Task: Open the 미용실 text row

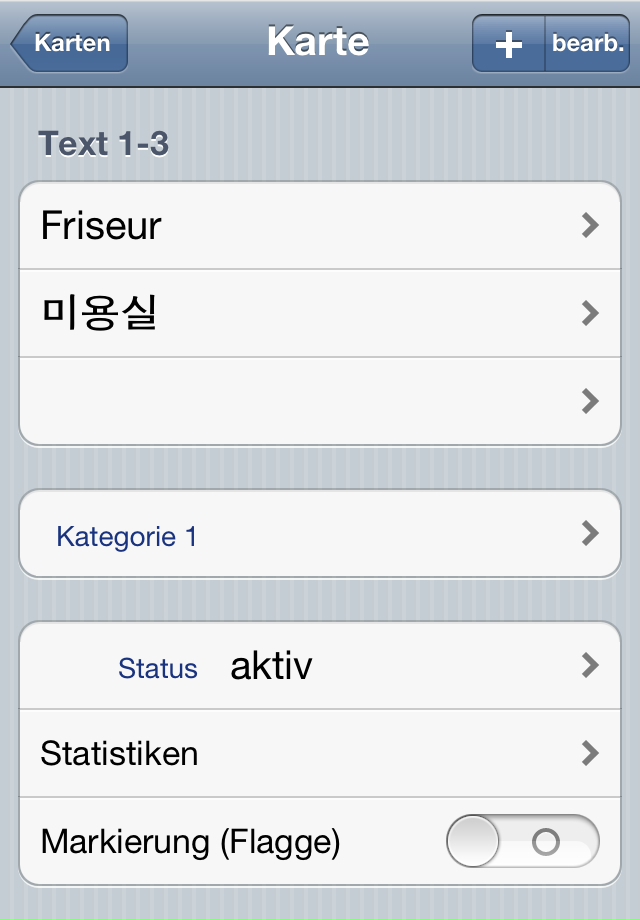Action: 320,314
